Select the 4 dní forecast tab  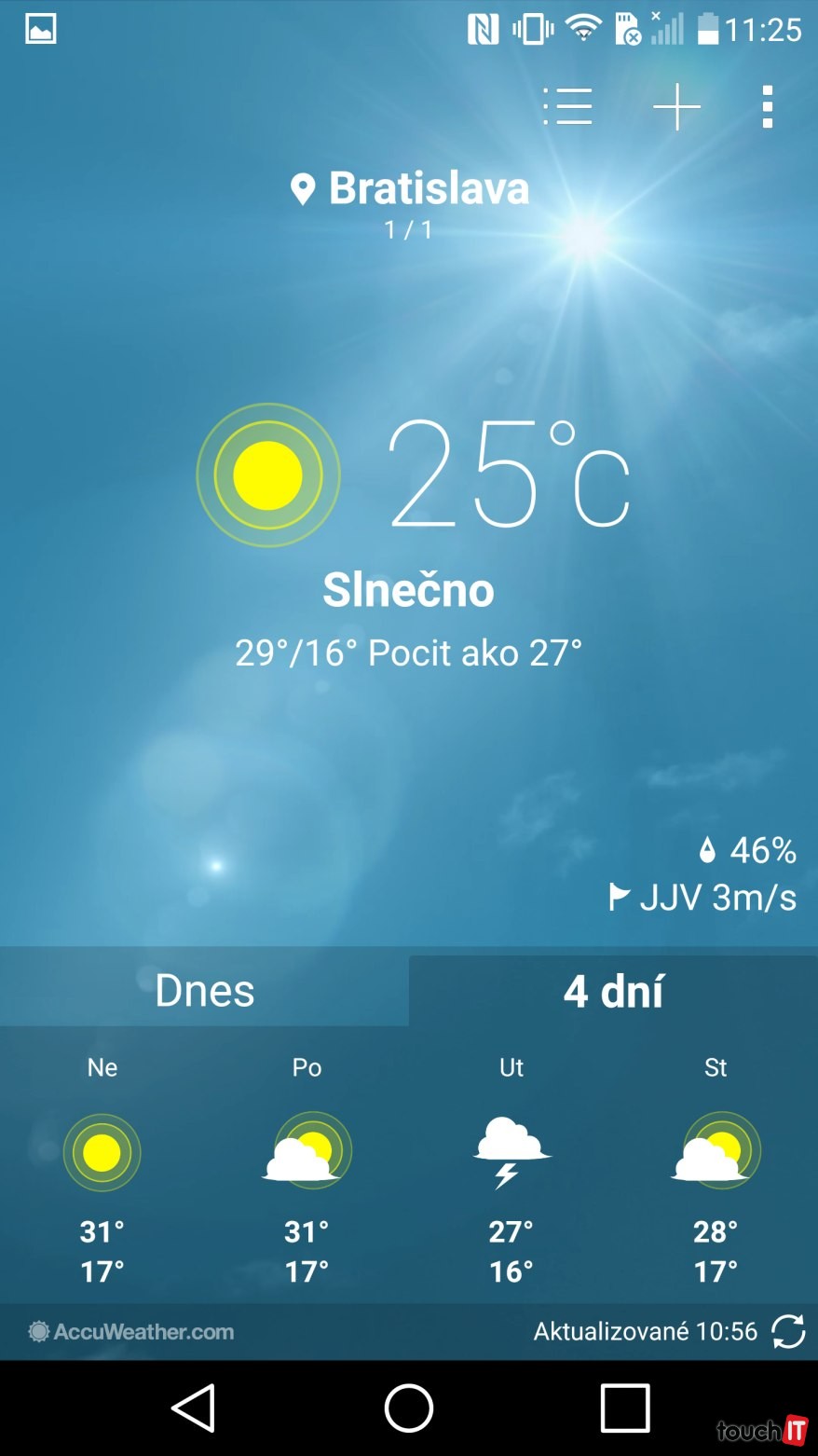click(613, 991)
